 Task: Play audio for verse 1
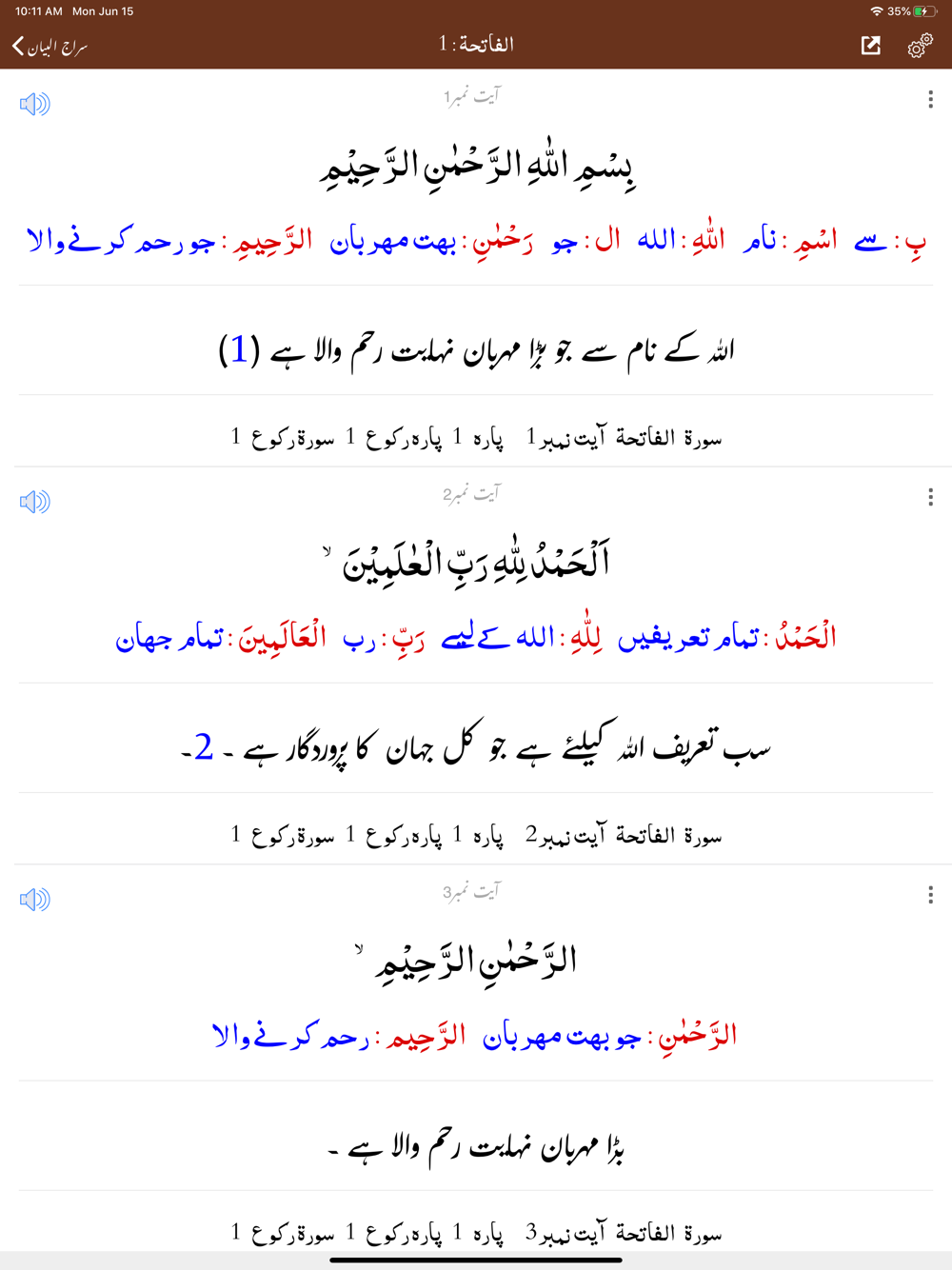click(34, 104)
